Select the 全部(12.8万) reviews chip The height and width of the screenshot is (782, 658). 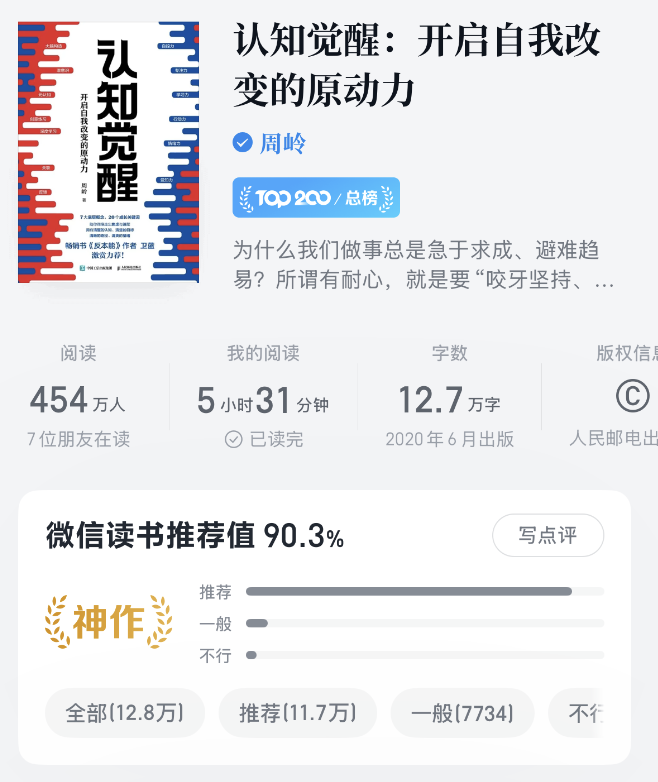click(125, 713)
